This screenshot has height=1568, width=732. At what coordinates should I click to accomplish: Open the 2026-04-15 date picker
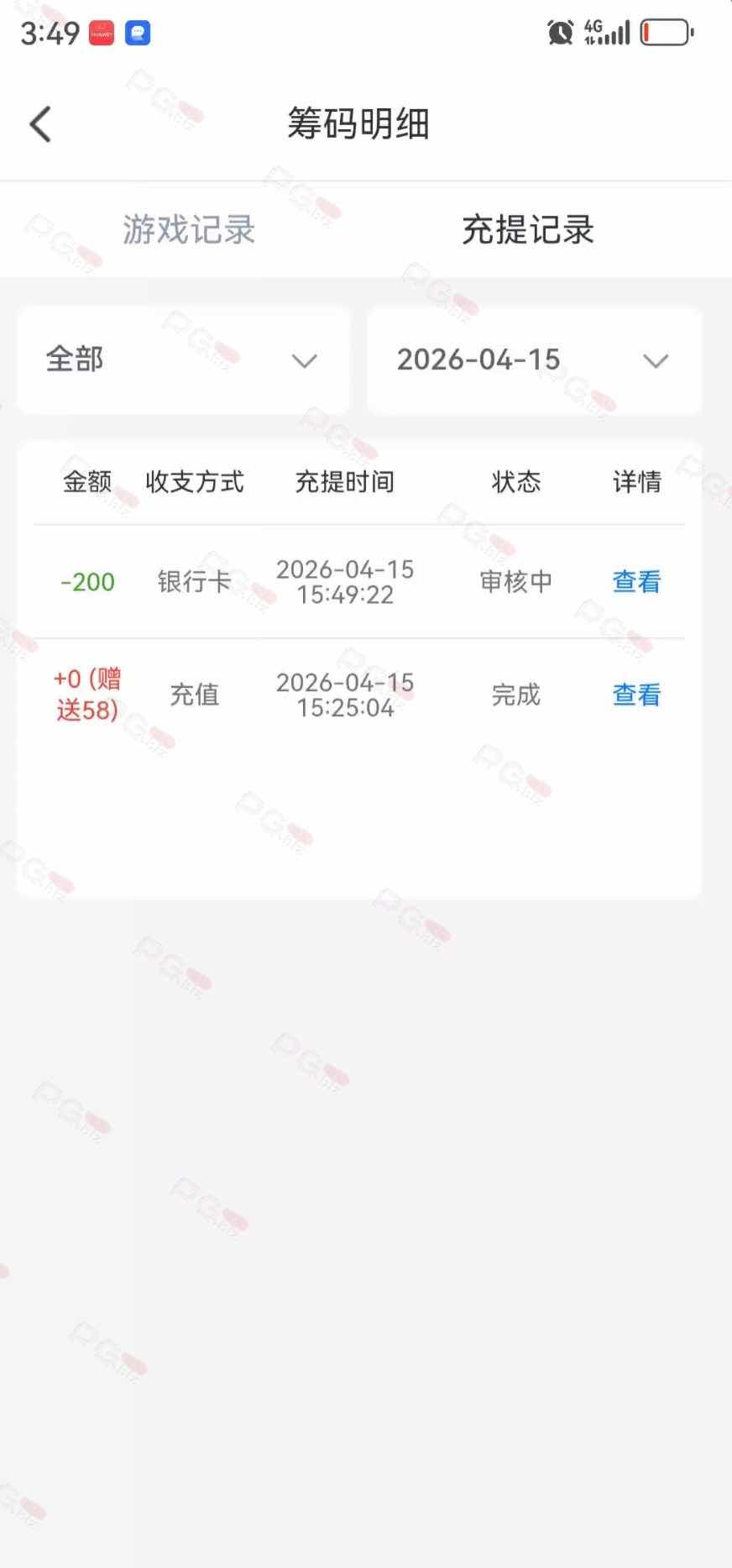[533, 360]
